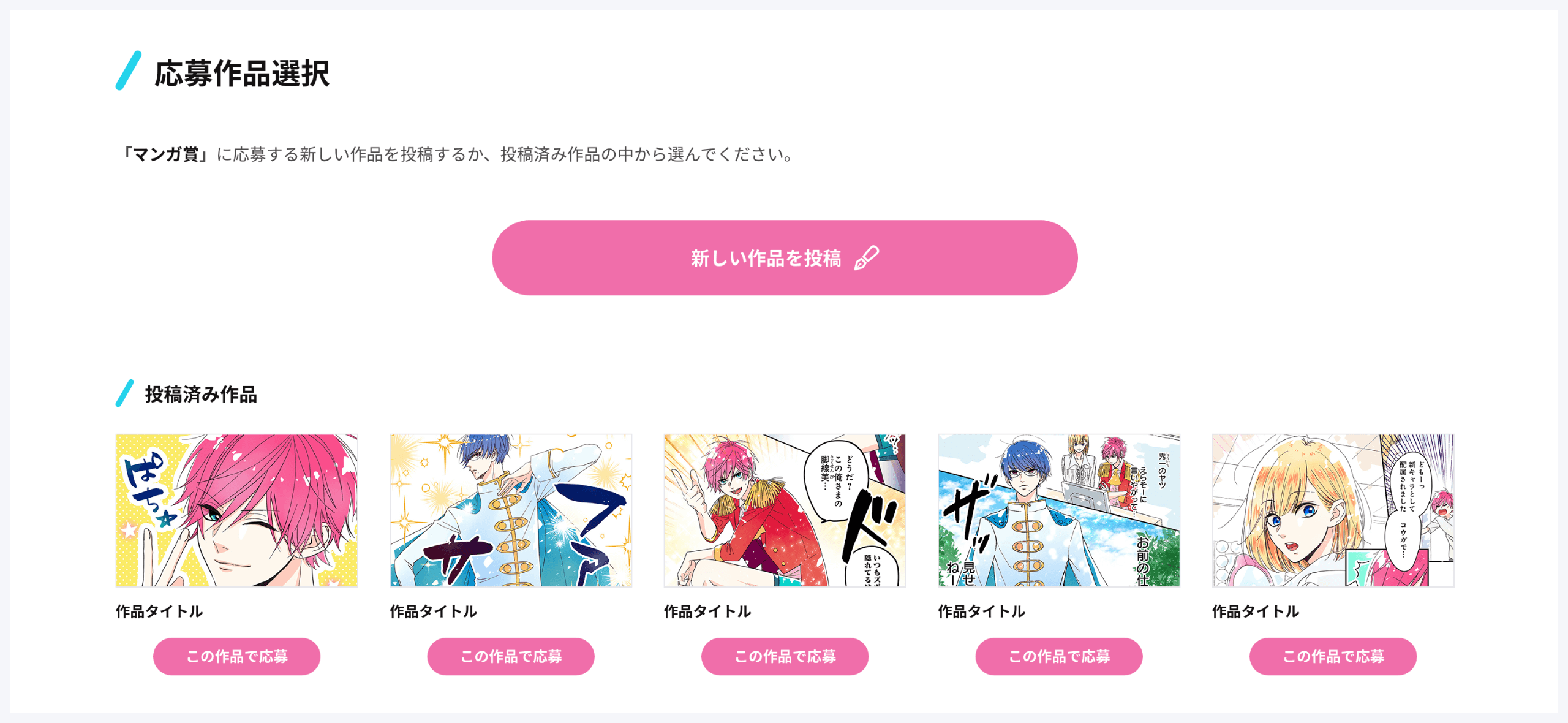Image resolution: width=1568 pixels, height=723 pixels.
Task: Open the glasses character office thumbnail
Action: (x=1058, y=510)
